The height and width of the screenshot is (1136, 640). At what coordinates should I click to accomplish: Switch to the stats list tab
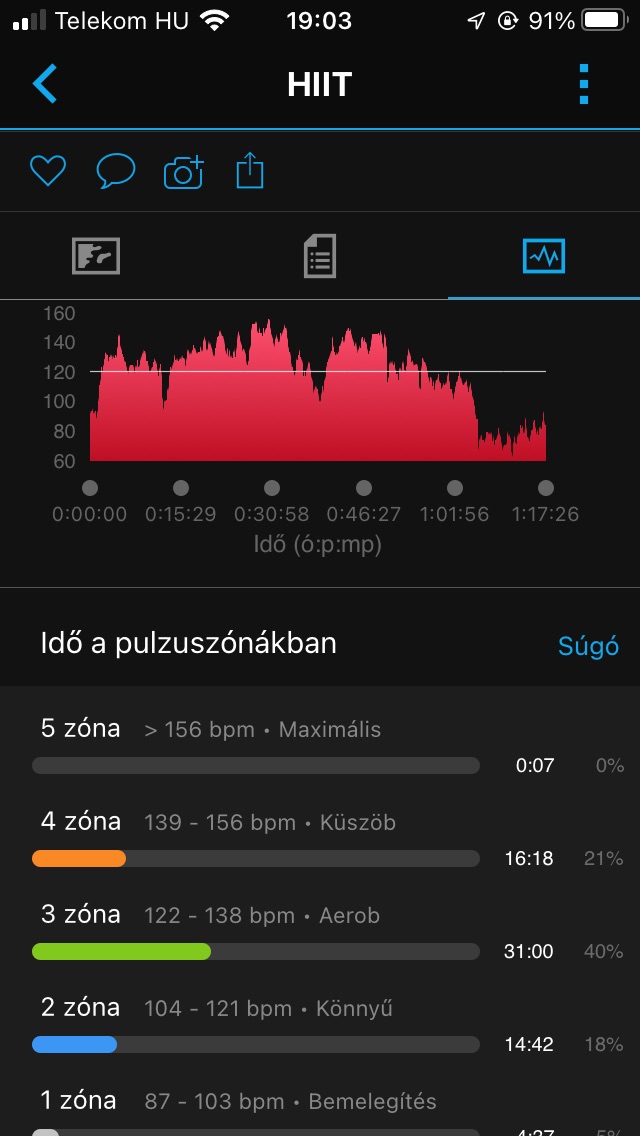pos(319,256)
